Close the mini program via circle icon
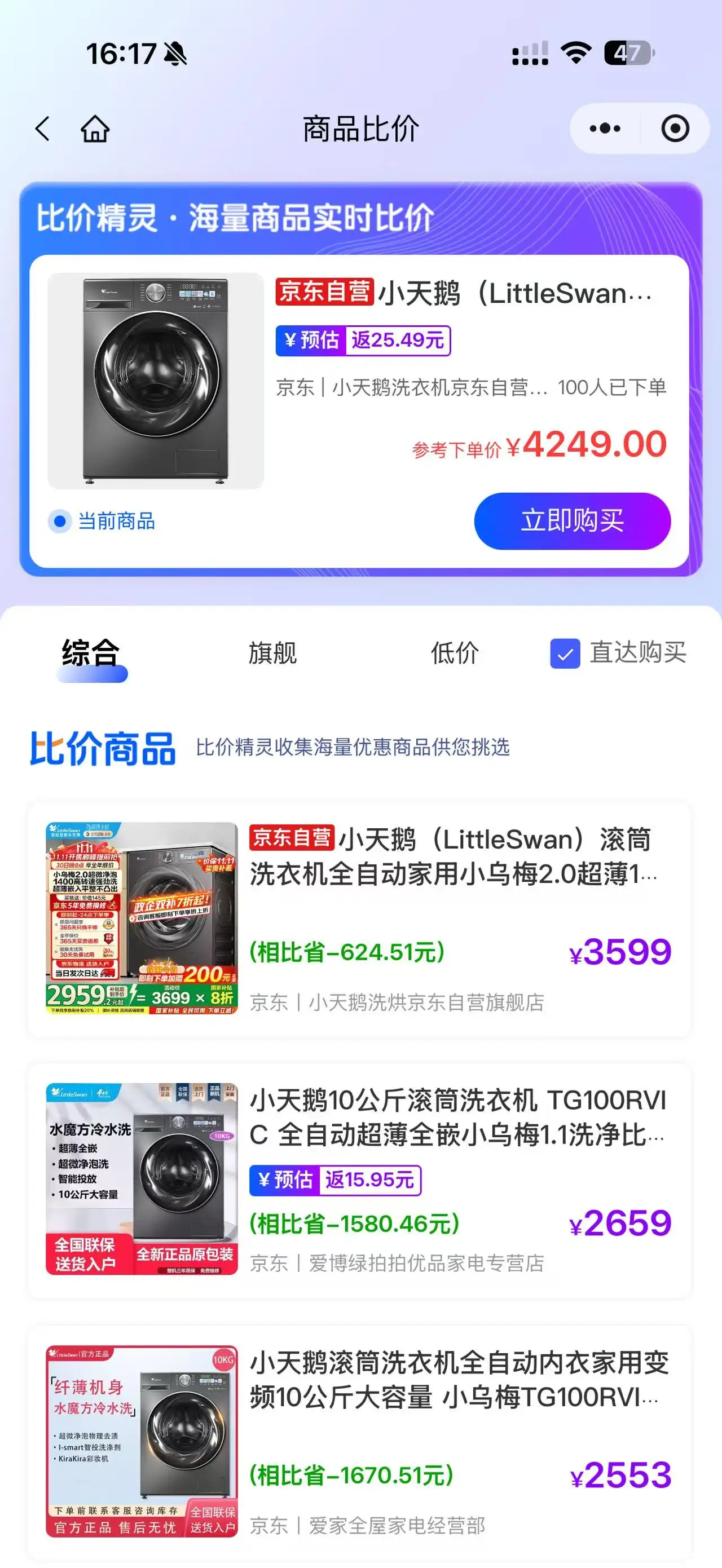722x1568 pixels. [675, 129]
